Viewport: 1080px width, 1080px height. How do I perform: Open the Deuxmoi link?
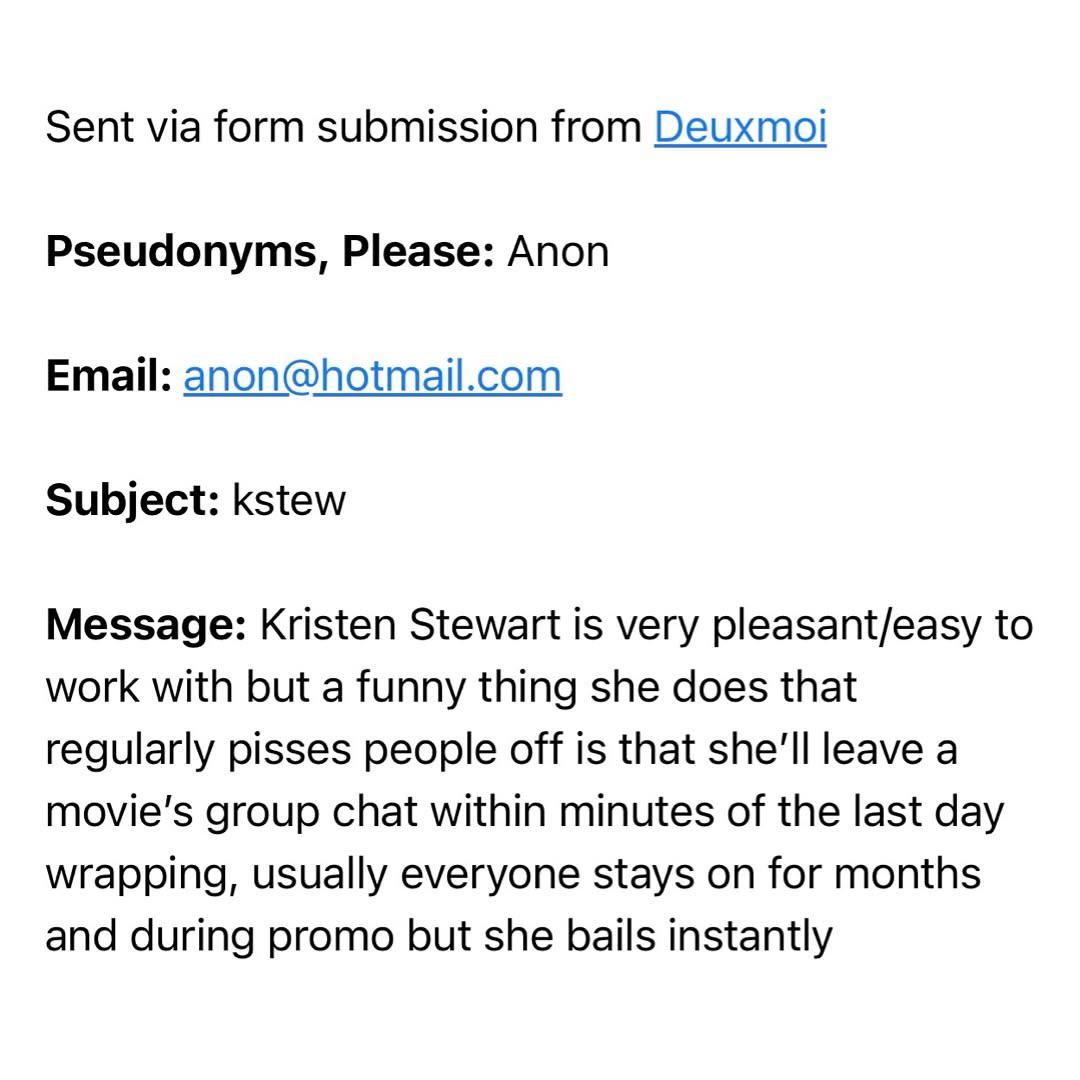pyautogui.click(x=740, y=127)
